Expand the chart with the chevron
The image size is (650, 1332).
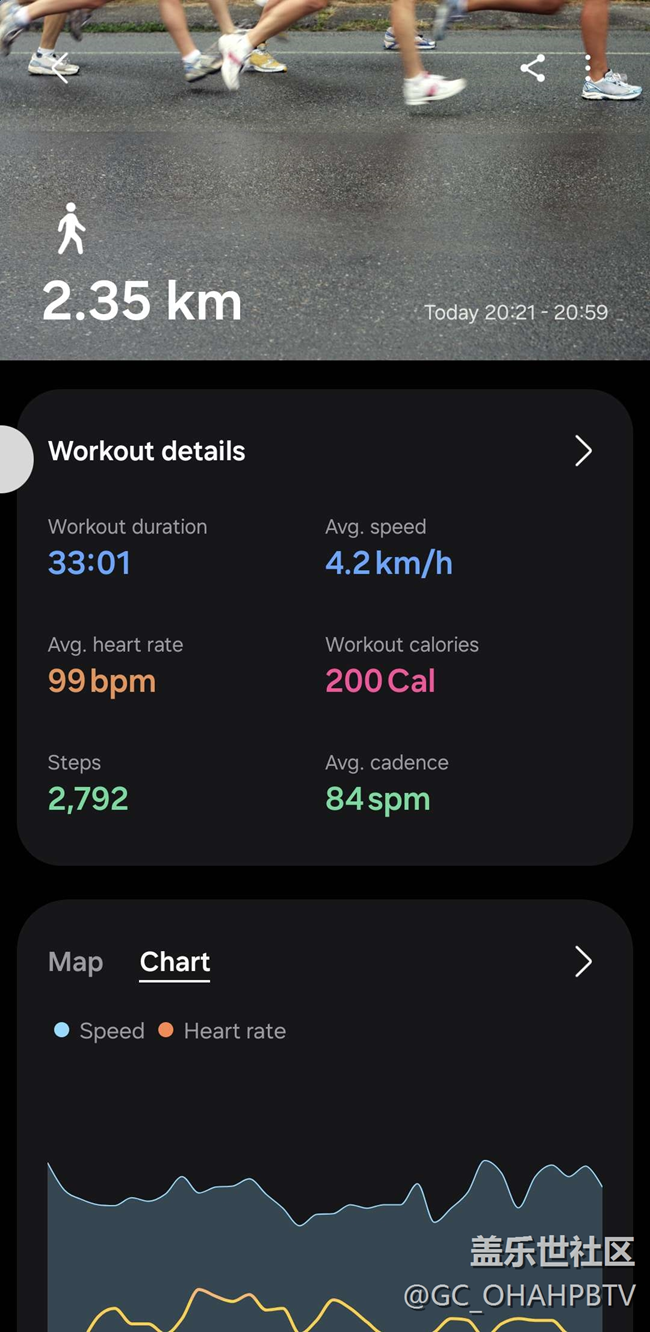click(583, 961)
